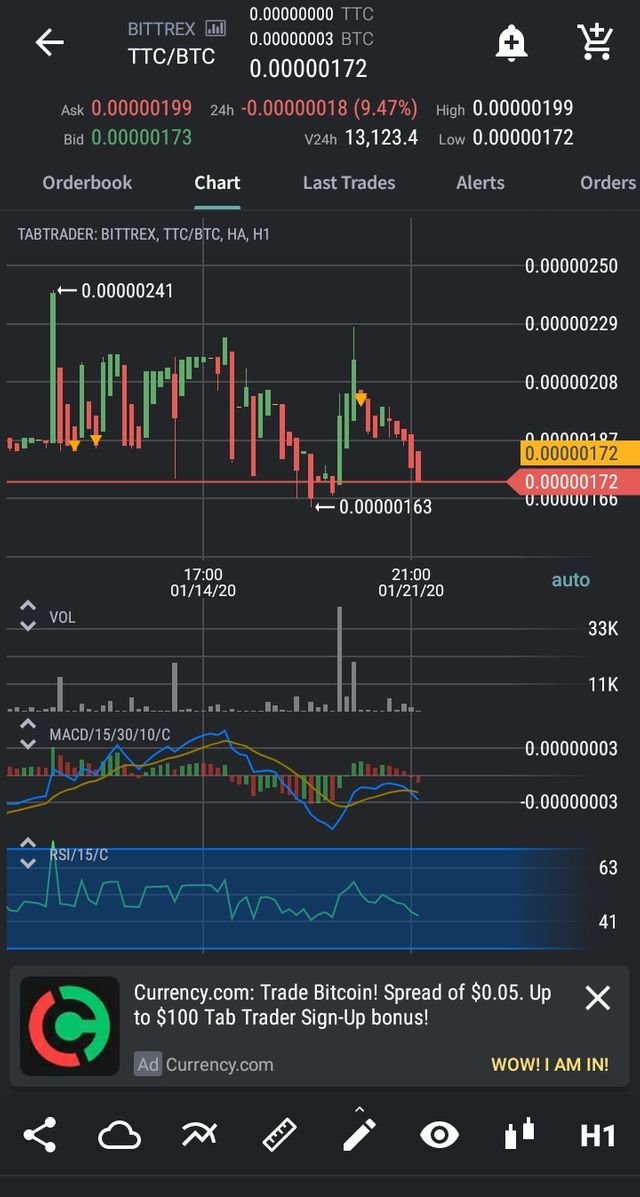Image resolution: width=640 pixels, height=1197 pixels.
Task: Expand the VOL indicator panel
Action: tap(28, 617)
